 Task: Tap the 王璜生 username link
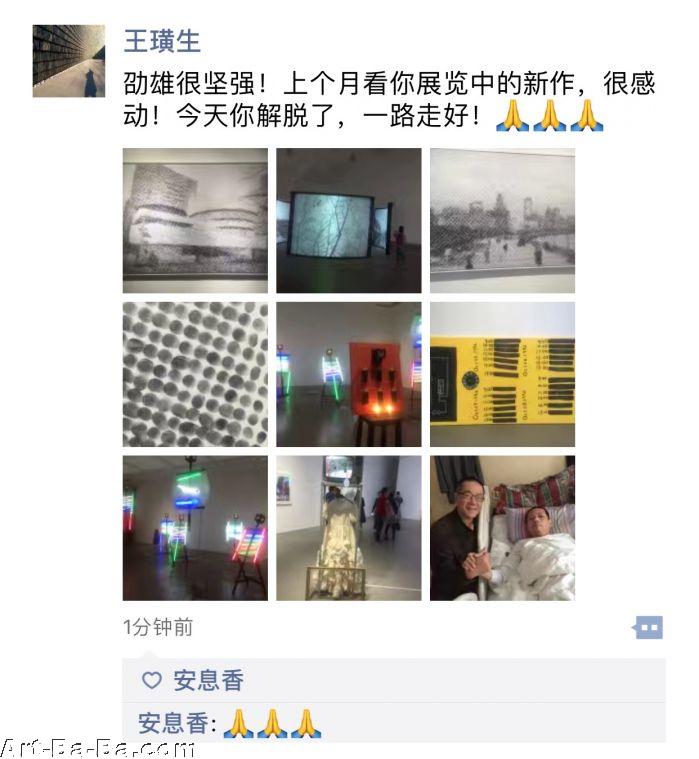(x=162, y=41)
